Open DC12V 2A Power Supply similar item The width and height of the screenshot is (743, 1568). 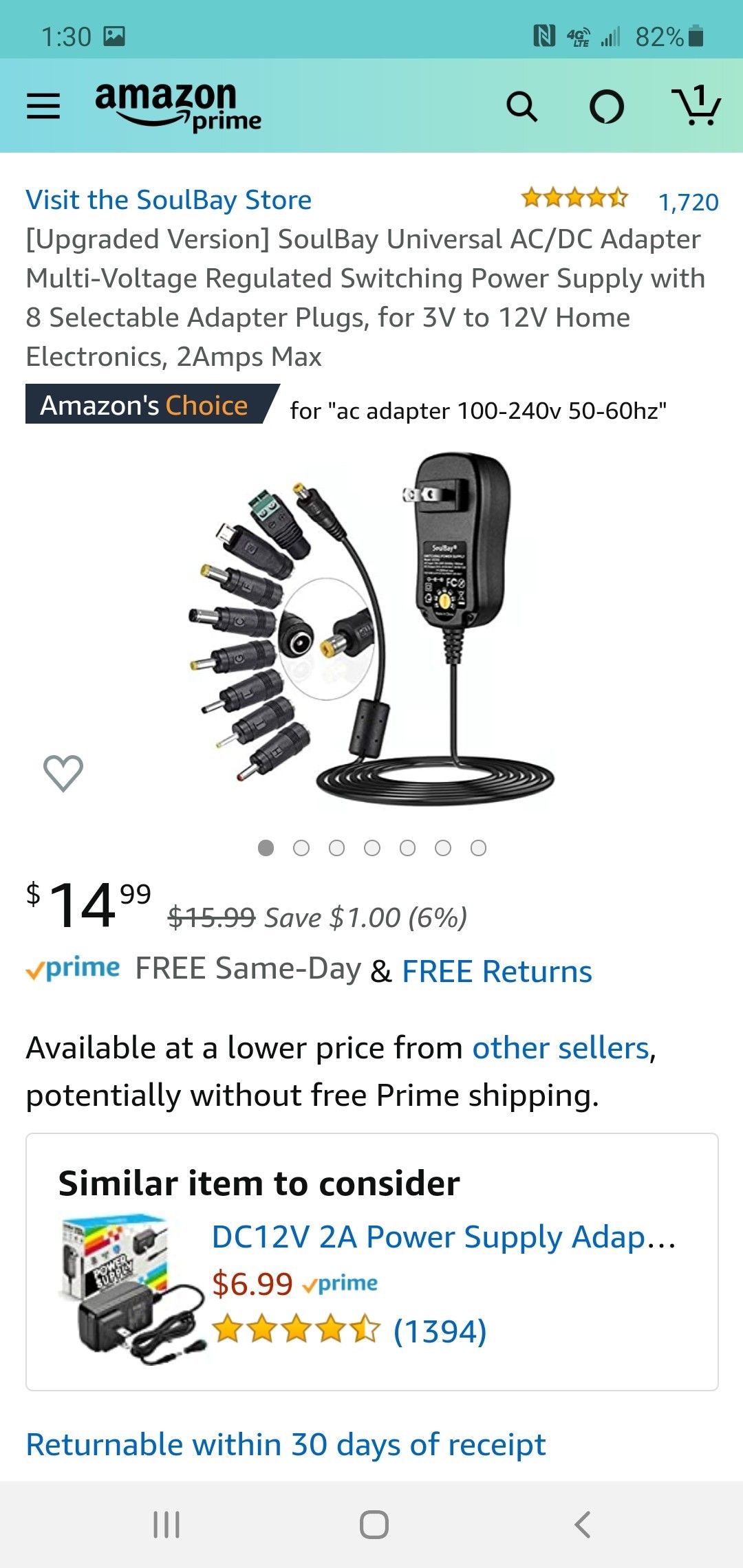(x=444, y=1237)
